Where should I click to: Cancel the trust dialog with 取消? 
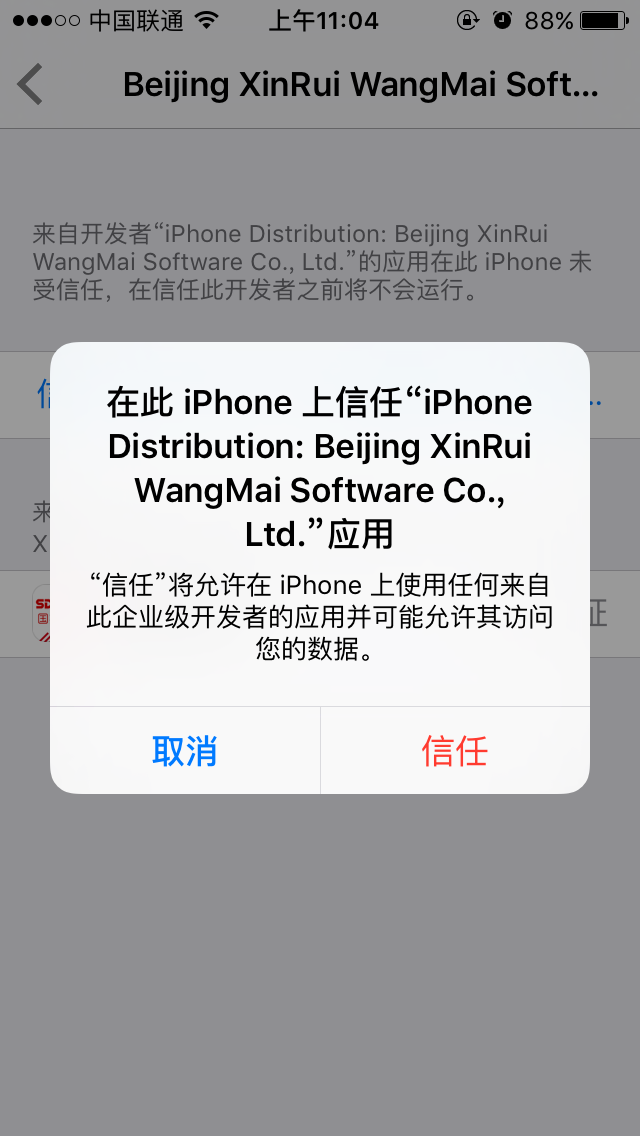click(x=185, y=751)
